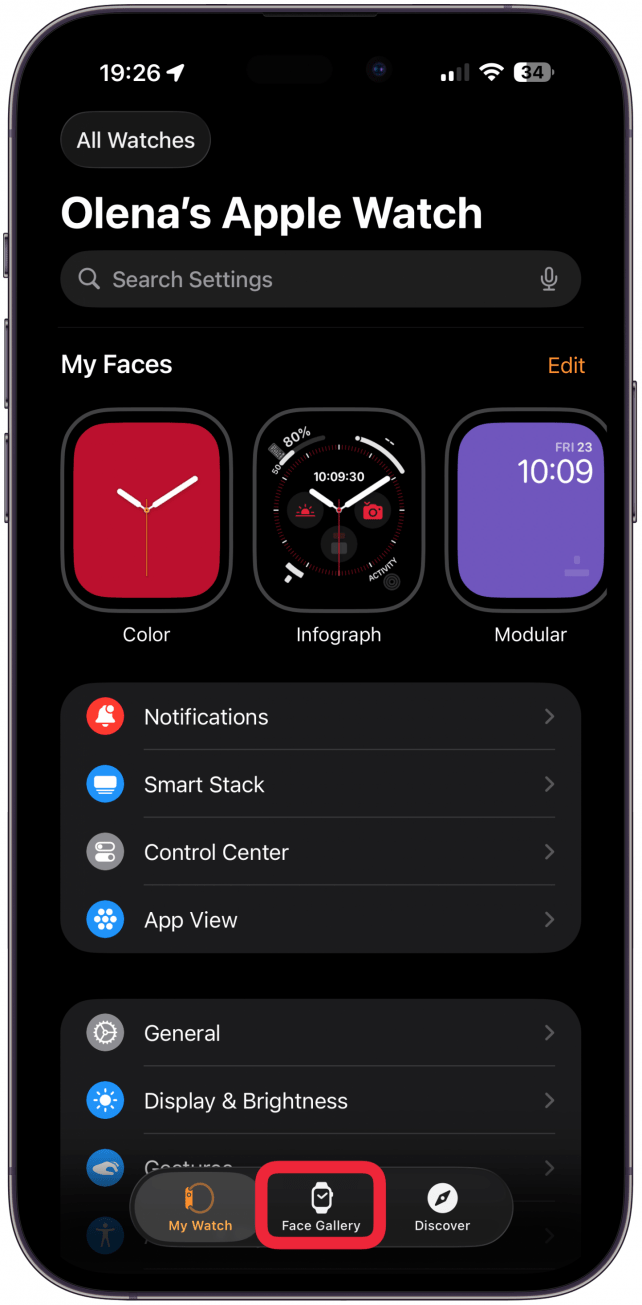Open the Infograph watch face
The image size is (642, 1305).
tap(338, 510)
